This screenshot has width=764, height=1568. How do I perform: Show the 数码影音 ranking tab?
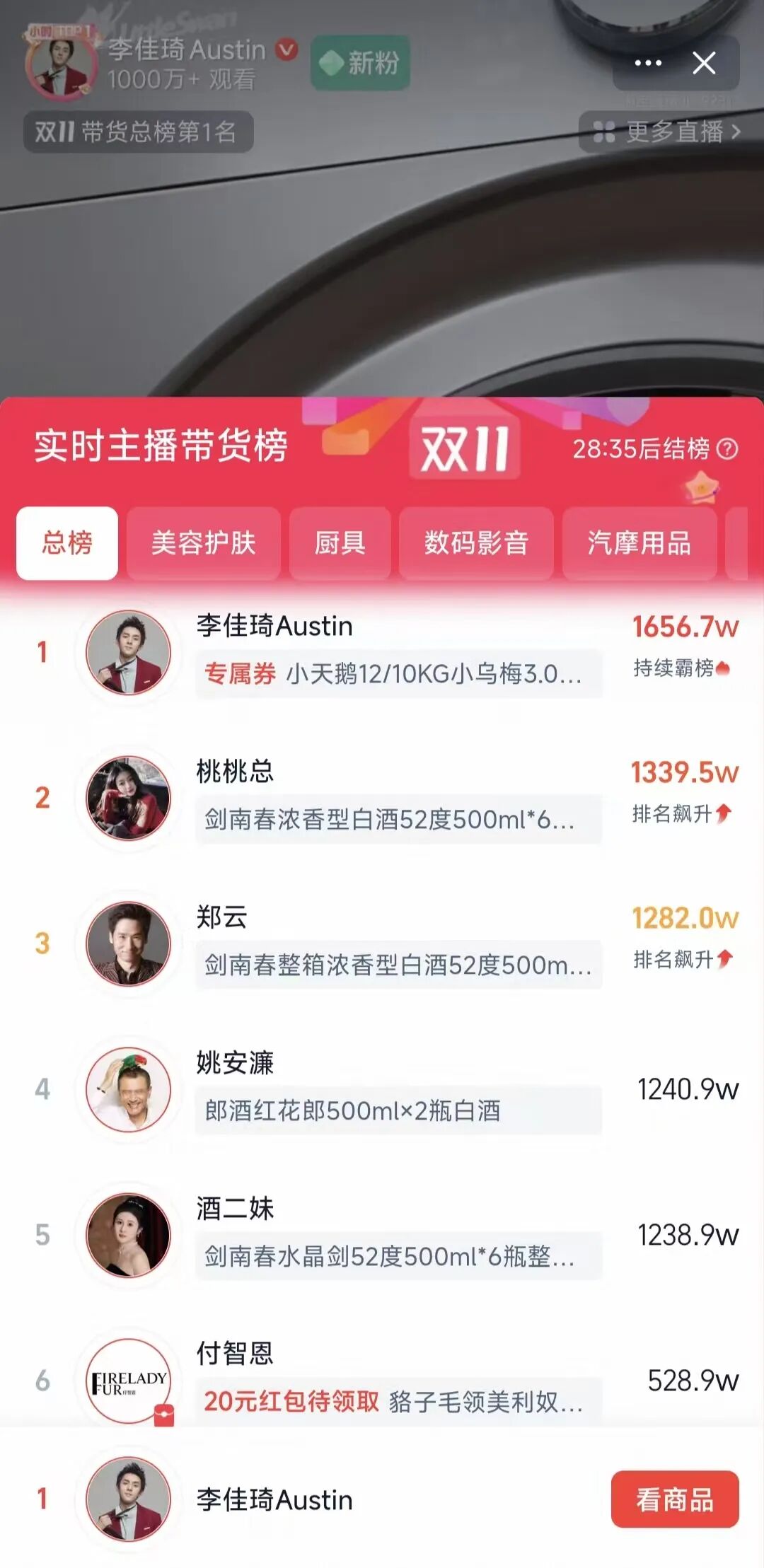click(x=476, y=543)
